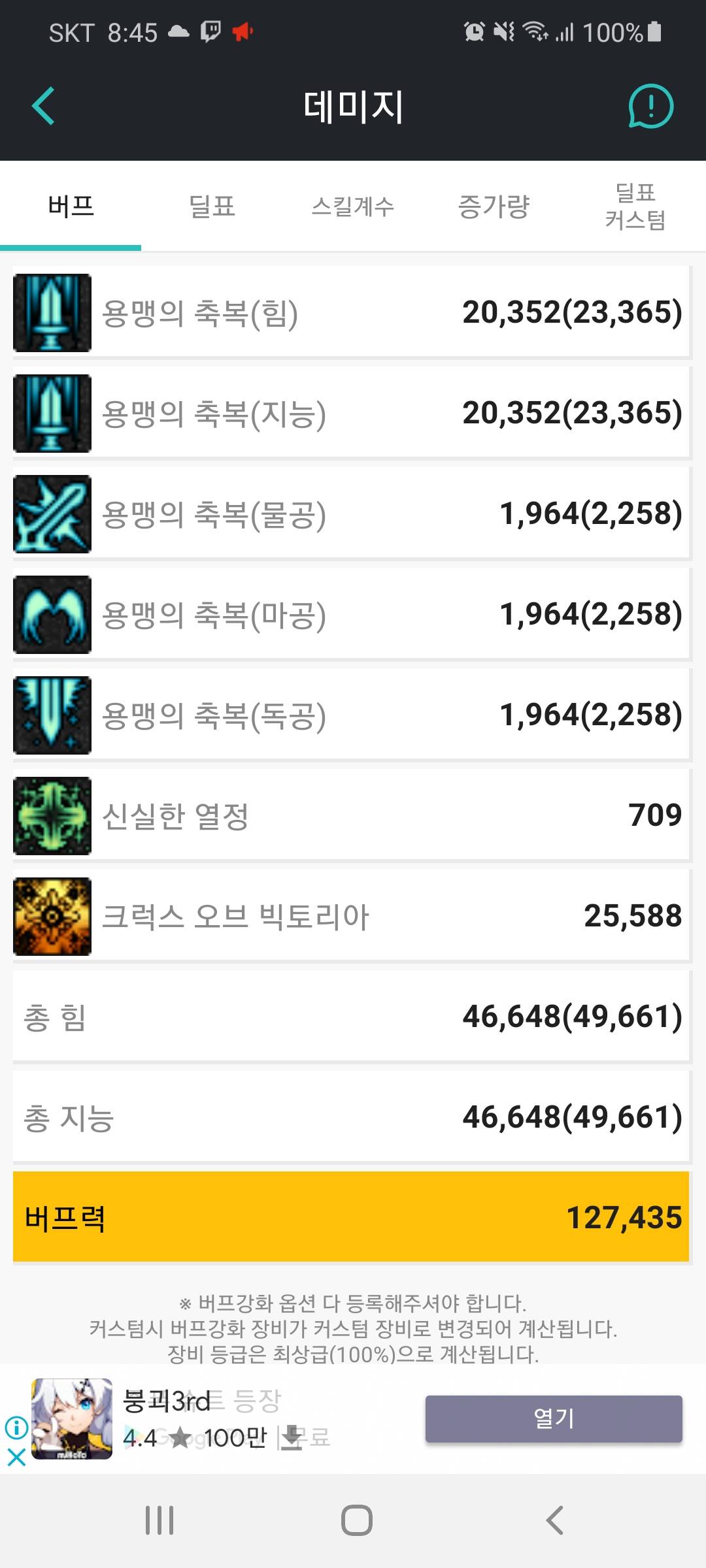Switch to the 딜표 커스텀 tab

(635, 206)
